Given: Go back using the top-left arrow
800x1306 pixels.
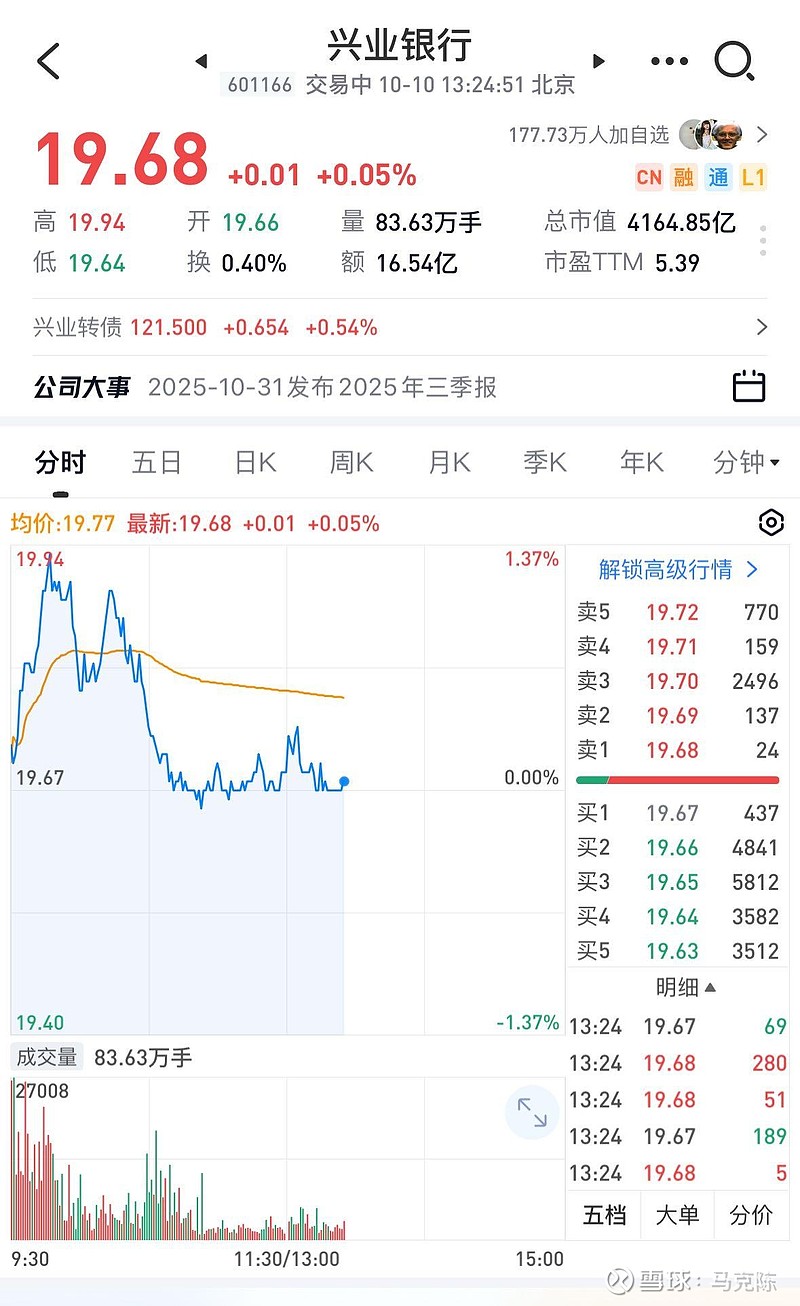Looking at the screenshot, I should pos(48,62).
